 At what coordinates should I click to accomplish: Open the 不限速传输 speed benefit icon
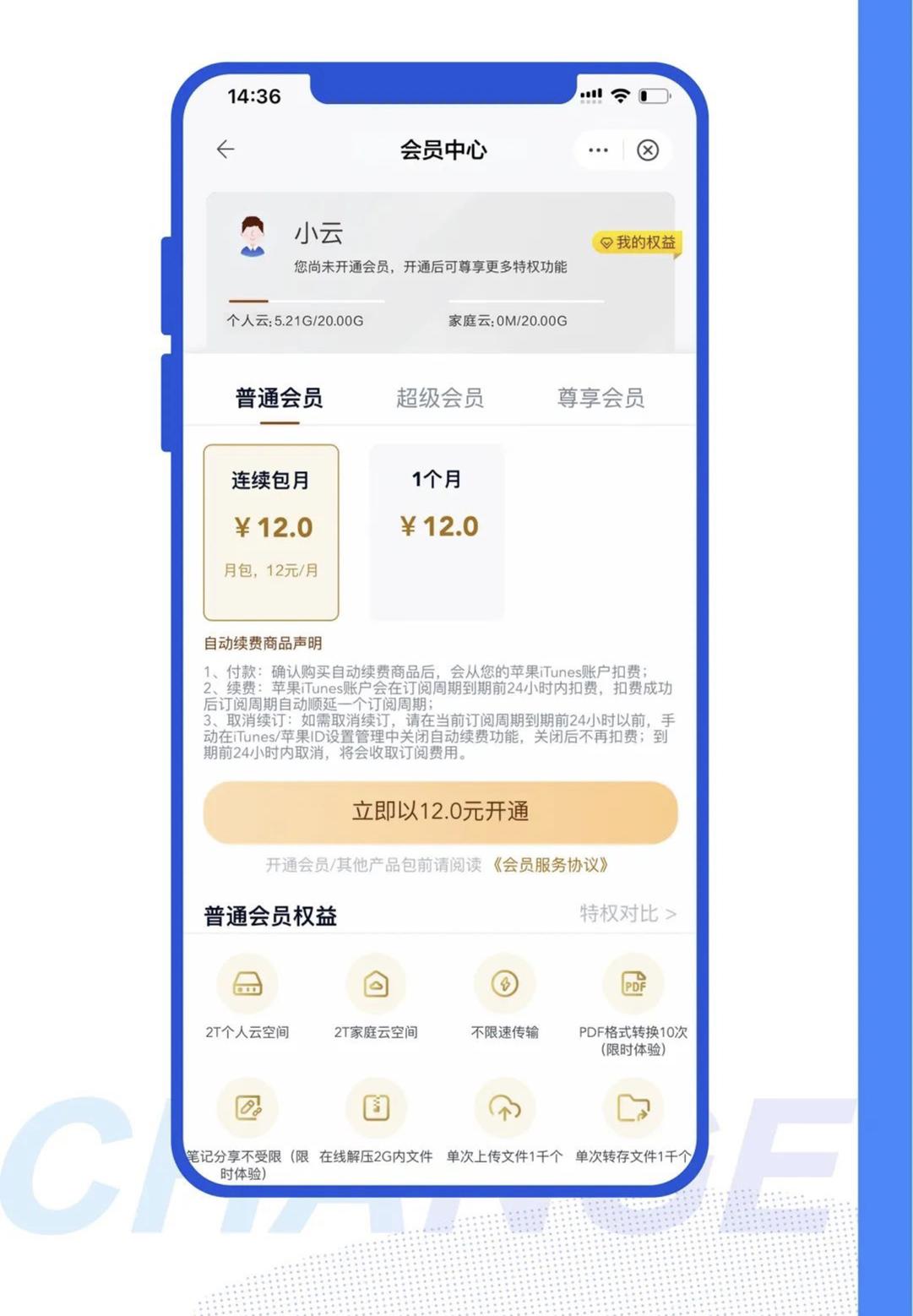pyautogui.click(x=504, y=984)
